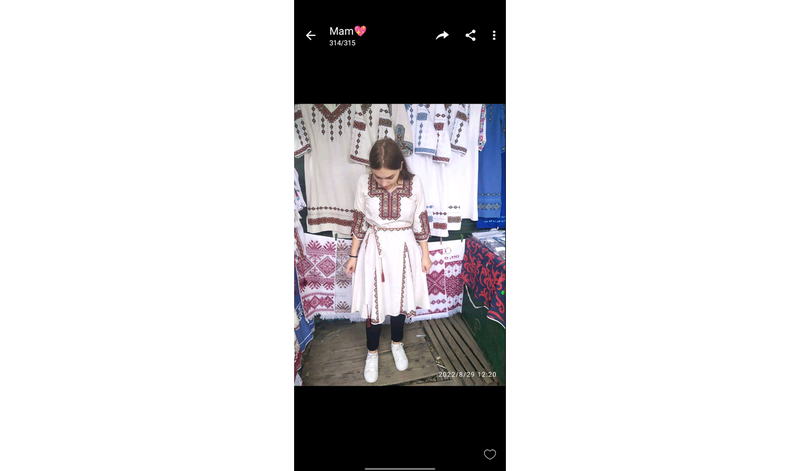Go back from the photo viewer
The width and height of the screenshot is (800, 471).
(311, 36)
